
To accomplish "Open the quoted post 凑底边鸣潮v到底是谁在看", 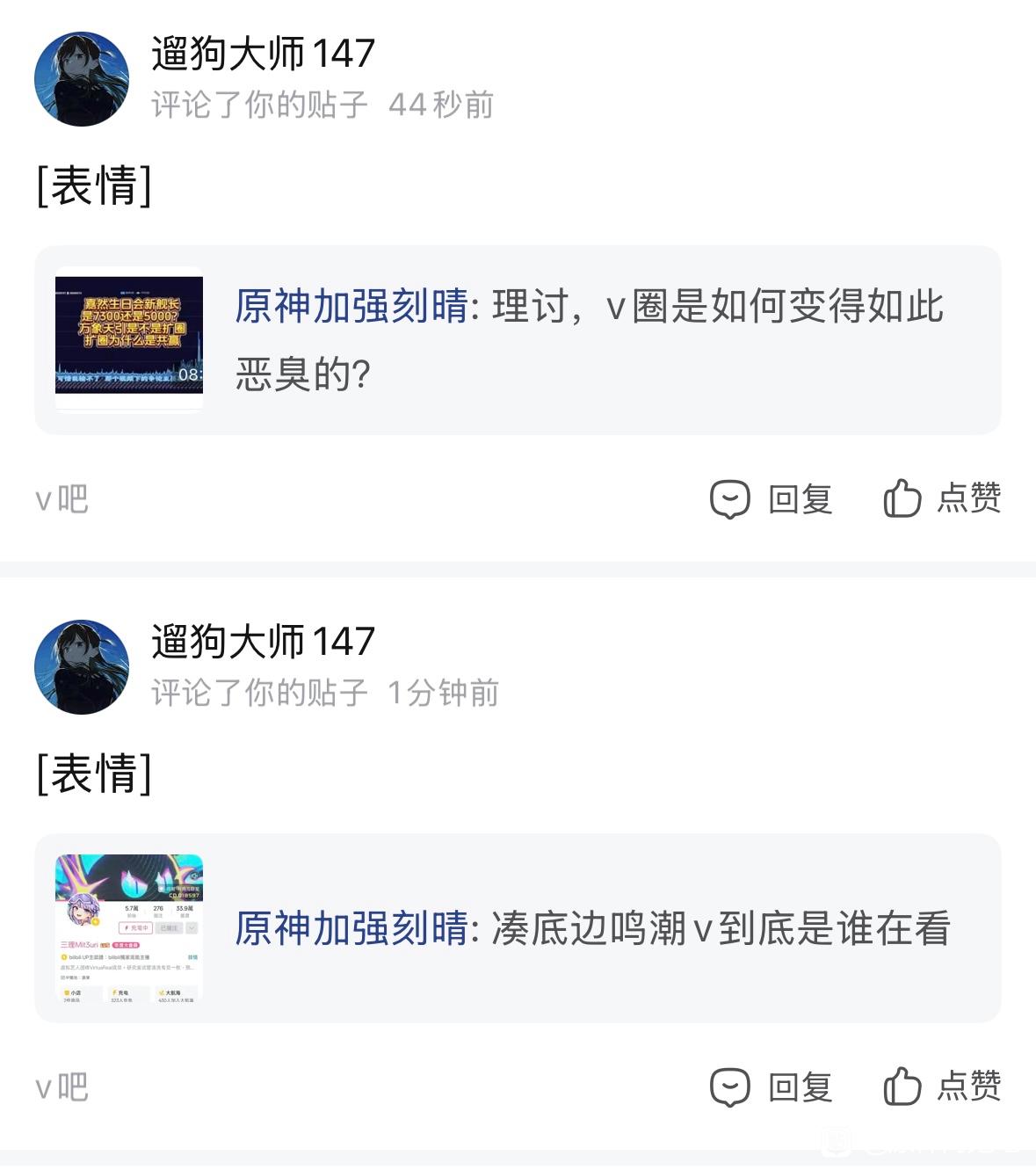I will (518, 928).
